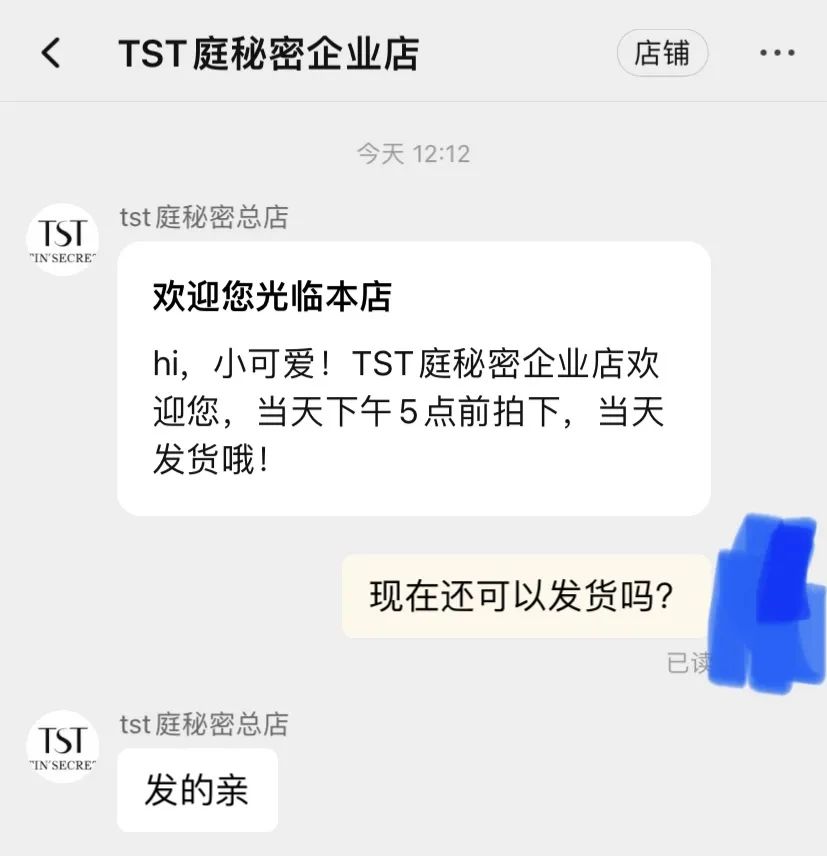Open the three-dot overflow menu
The height and width of the screenshot is (856, 827).
(776, 53)
